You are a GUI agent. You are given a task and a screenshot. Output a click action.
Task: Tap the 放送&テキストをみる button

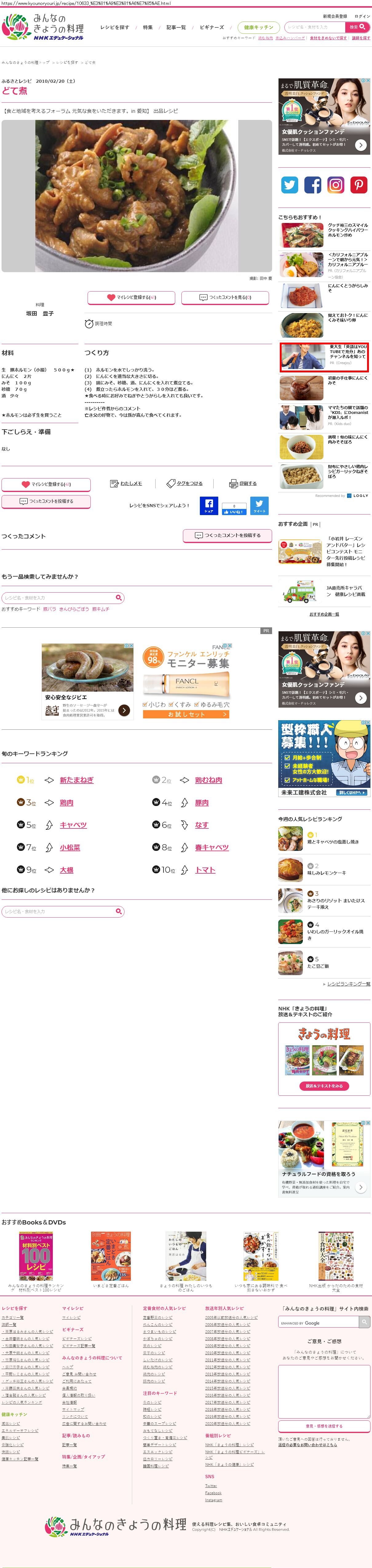click(324, 1085)
